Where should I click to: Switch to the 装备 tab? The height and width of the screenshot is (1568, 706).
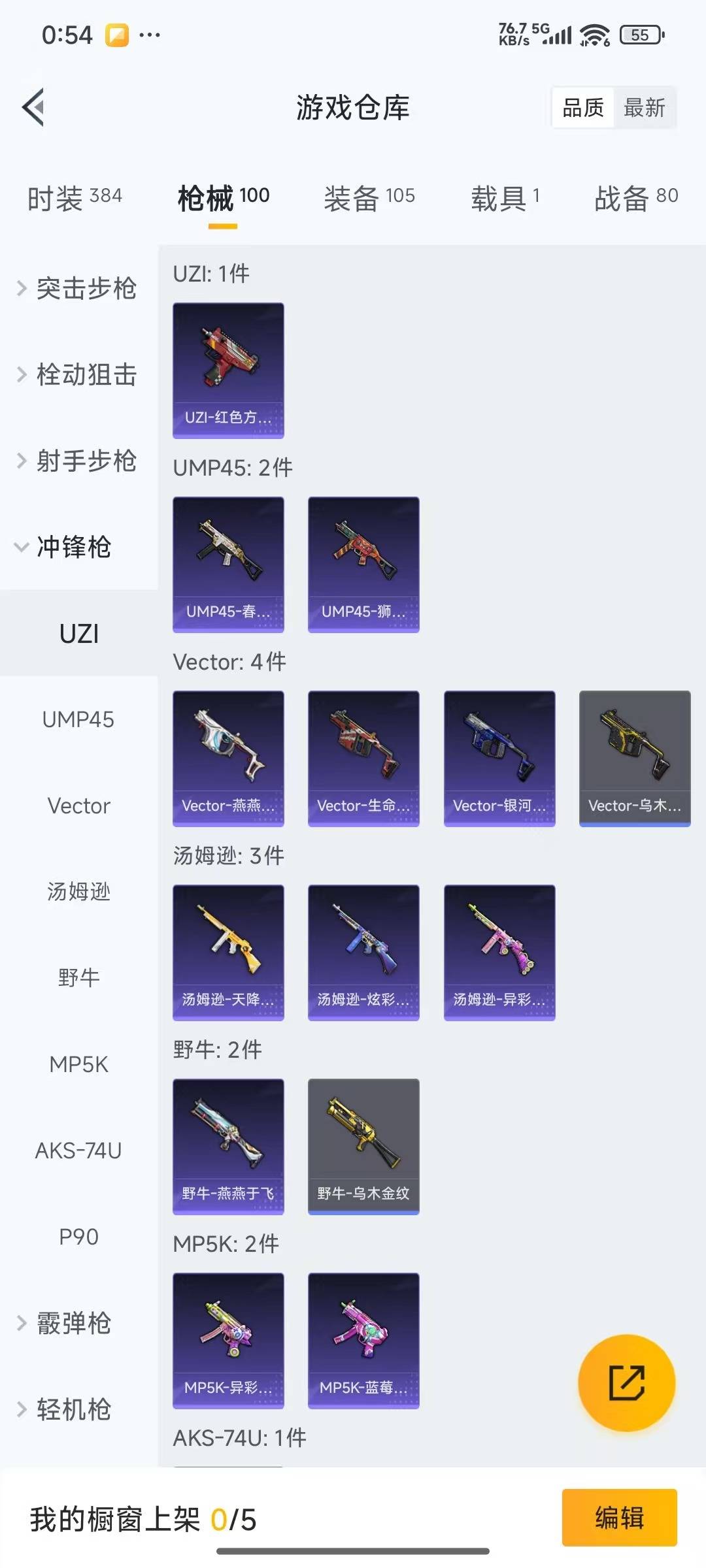point(369,198)
